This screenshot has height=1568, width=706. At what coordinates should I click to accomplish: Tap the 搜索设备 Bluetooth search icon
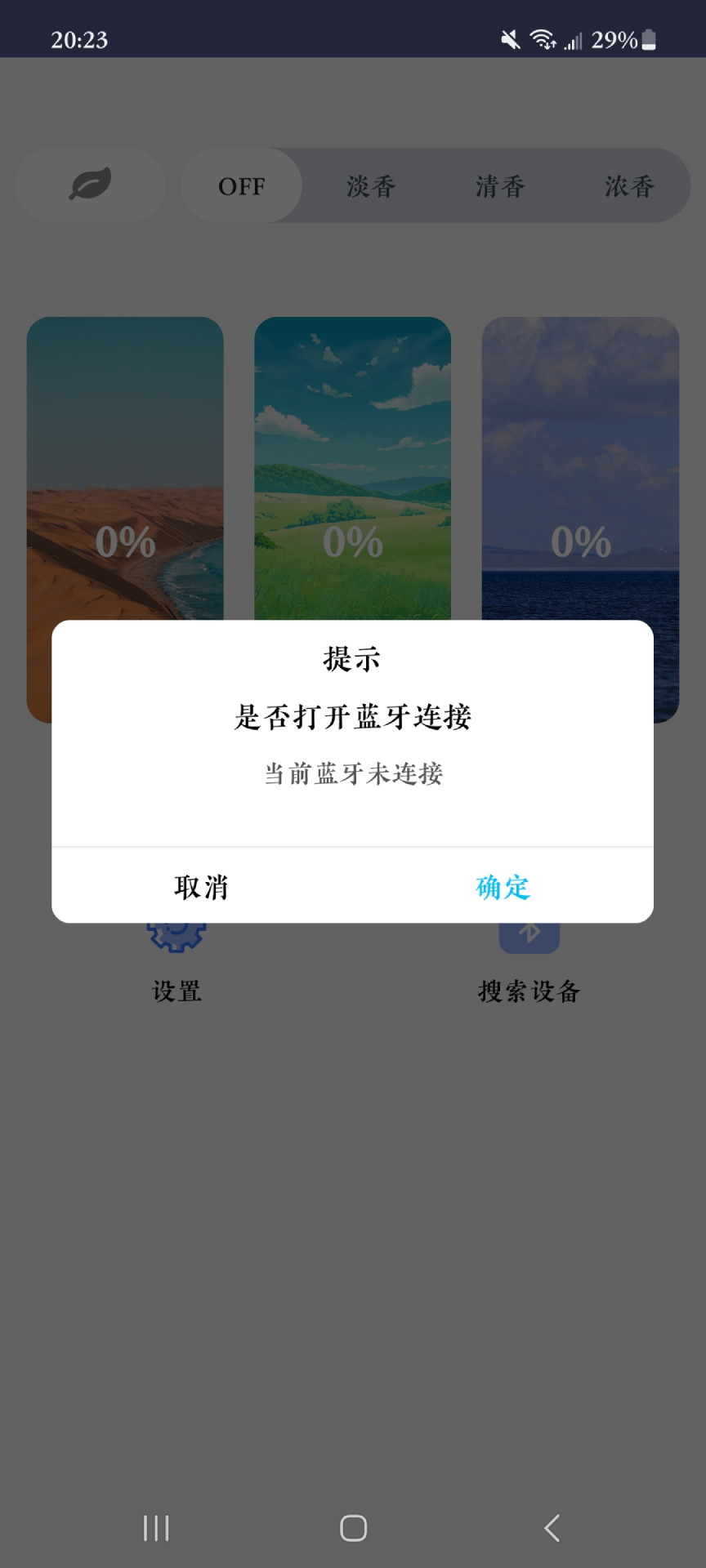[x=529, y=935]
